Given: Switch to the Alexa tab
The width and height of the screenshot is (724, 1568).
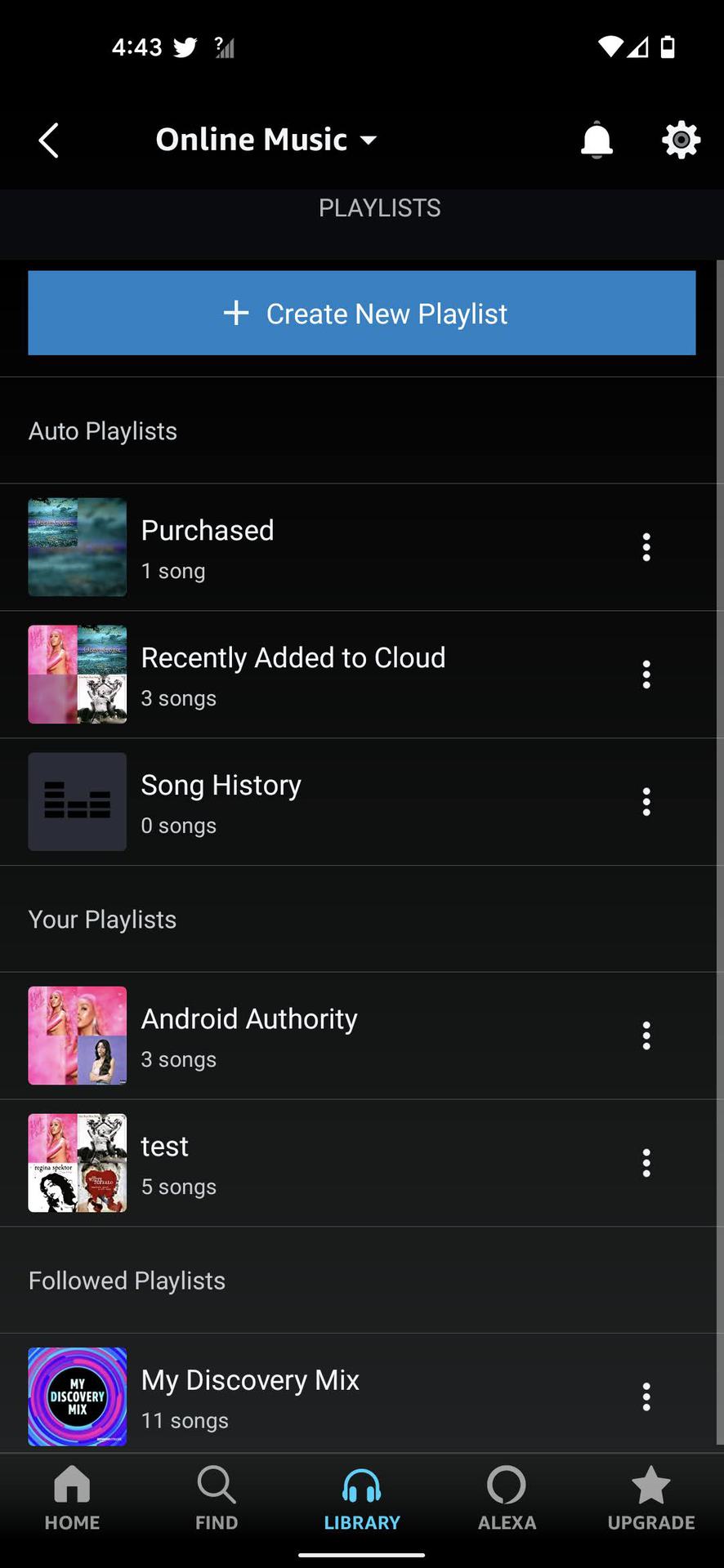Looking at the screenshot, I should 507,1499.
